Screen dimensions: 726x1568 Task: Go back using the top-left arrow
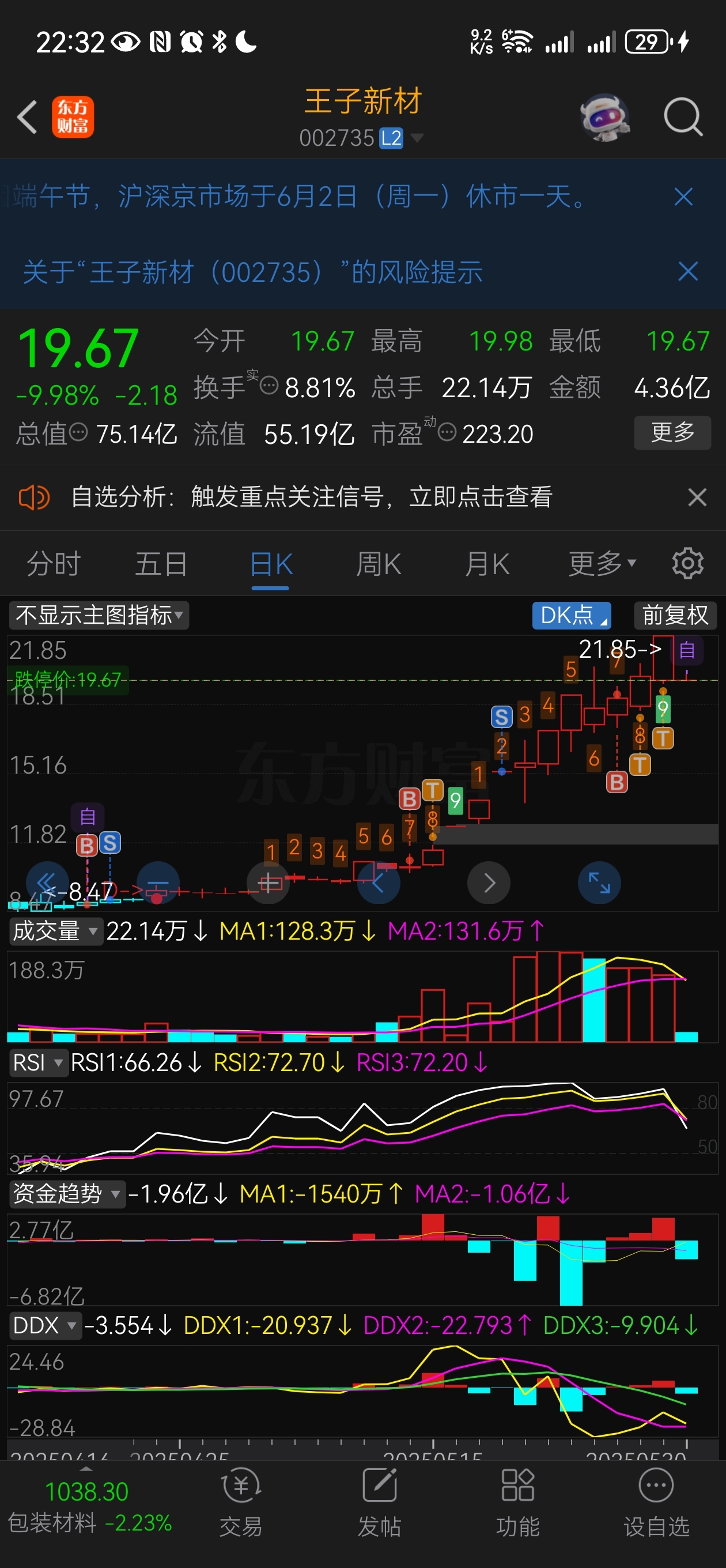click(x=28, y=117)
